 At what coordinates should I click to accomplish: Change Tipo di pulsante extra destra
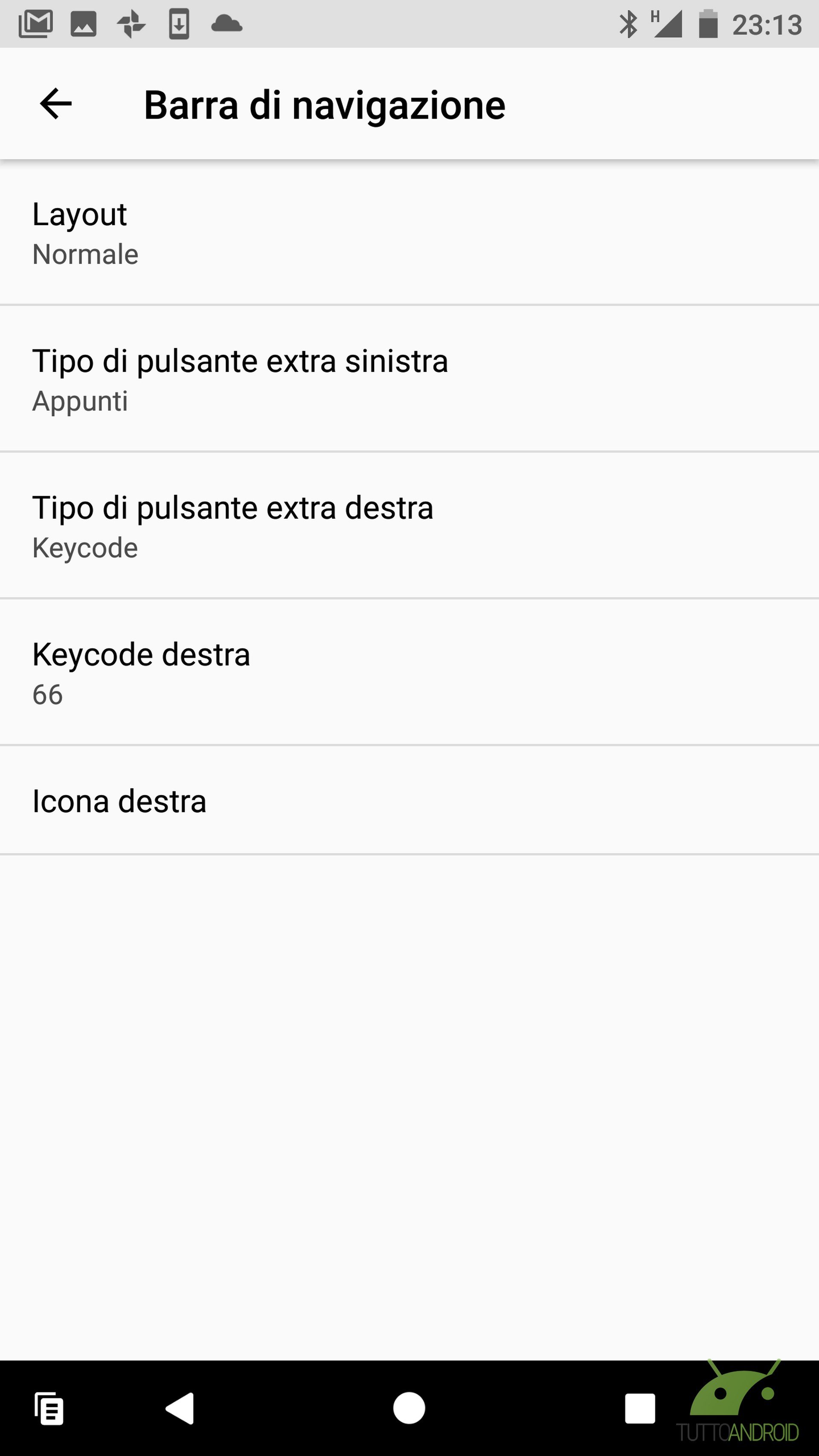[409, 525]
